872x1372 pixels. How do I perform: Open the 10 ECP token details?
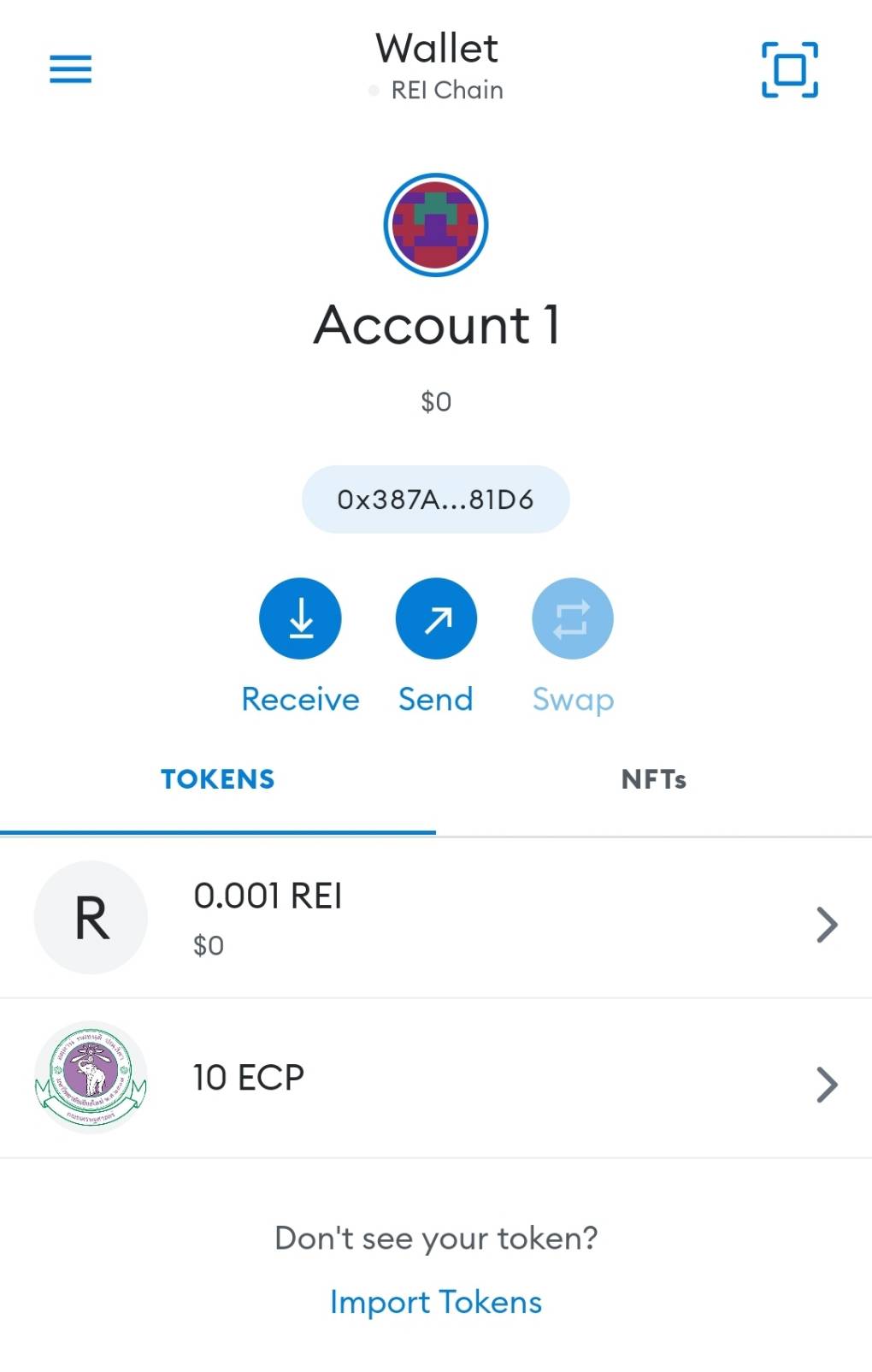[x=436, y=1078]
